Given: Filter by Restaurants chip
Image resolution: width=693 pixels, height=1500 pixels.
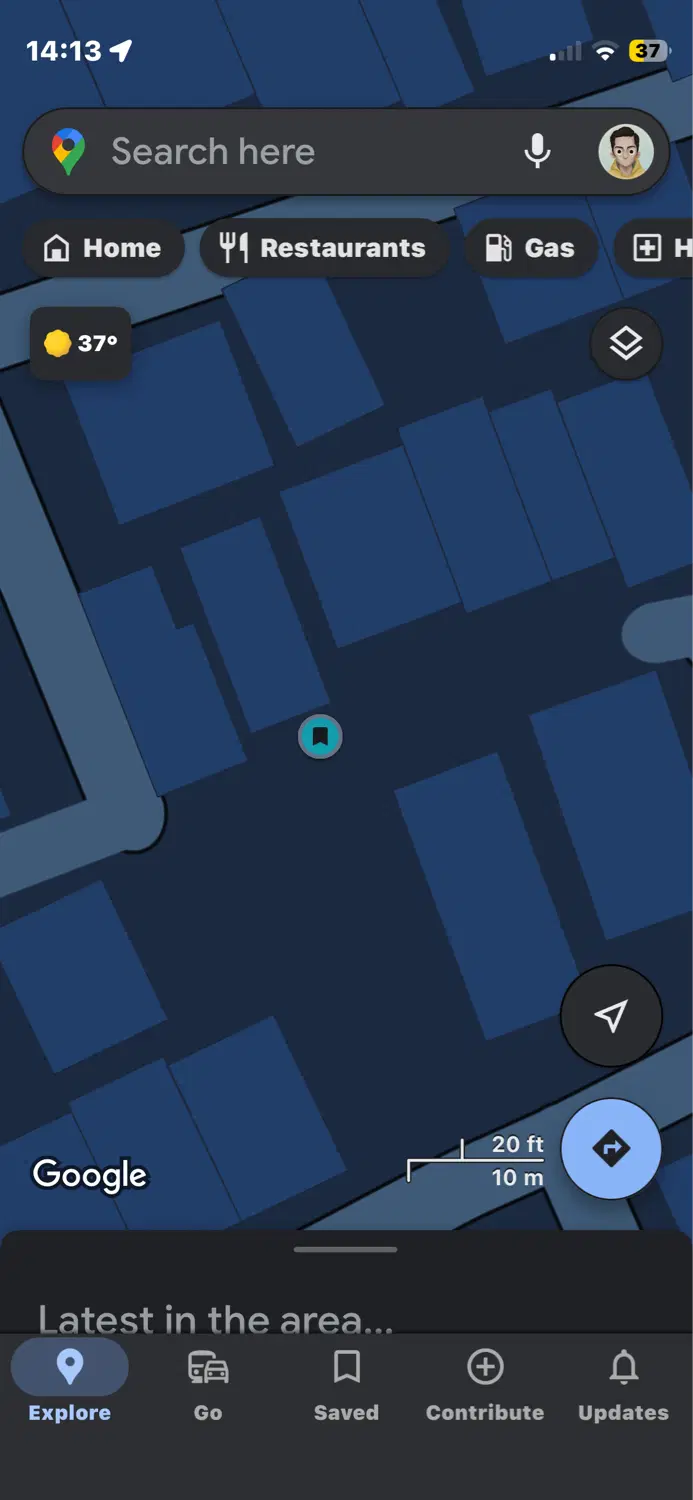Looking at the screenshot, I should pyautogui.click(x=324, y=248).
